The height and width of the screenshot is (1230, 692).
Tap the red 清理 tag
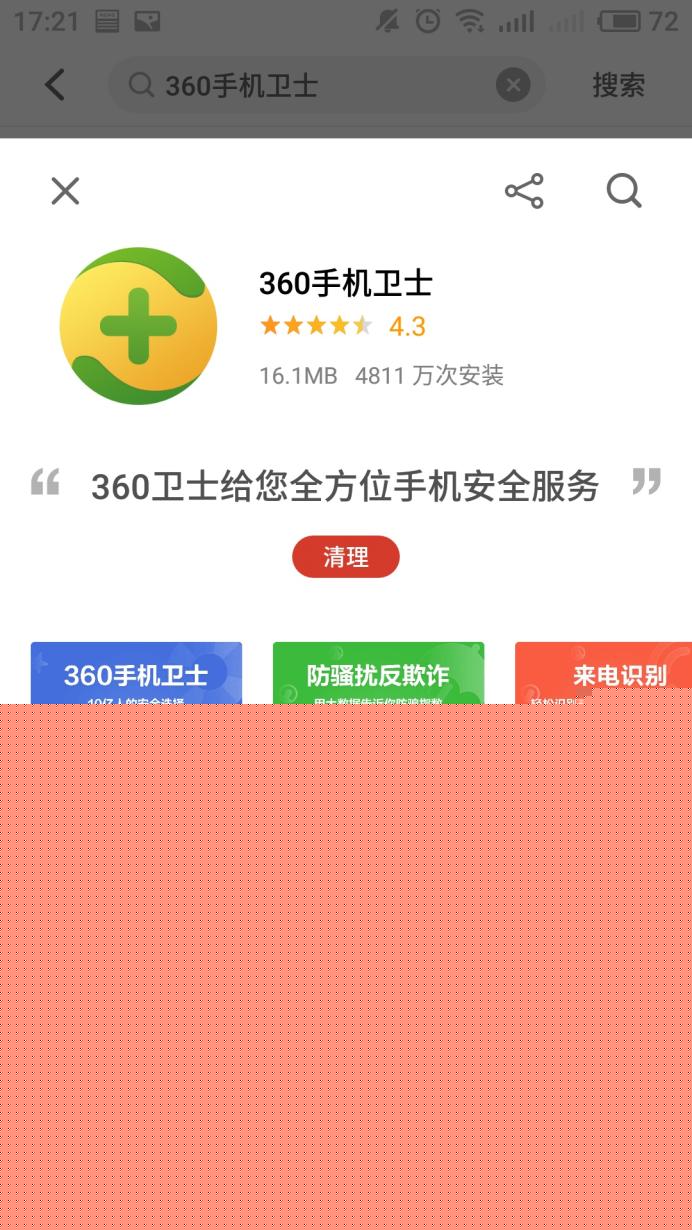click(x=346, y=557)
